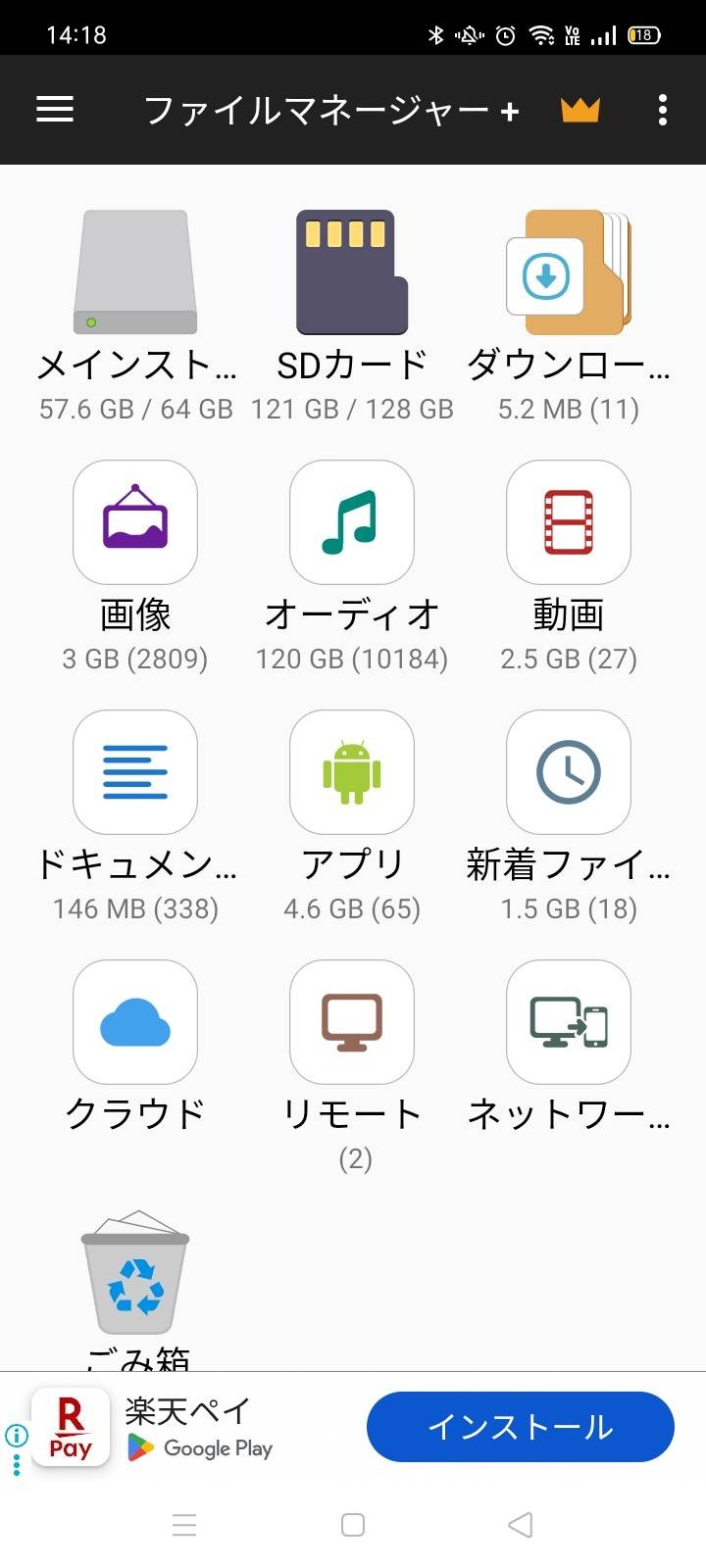Browse the 動画 videos category
706x1568 pixels.
click(568, 522)
